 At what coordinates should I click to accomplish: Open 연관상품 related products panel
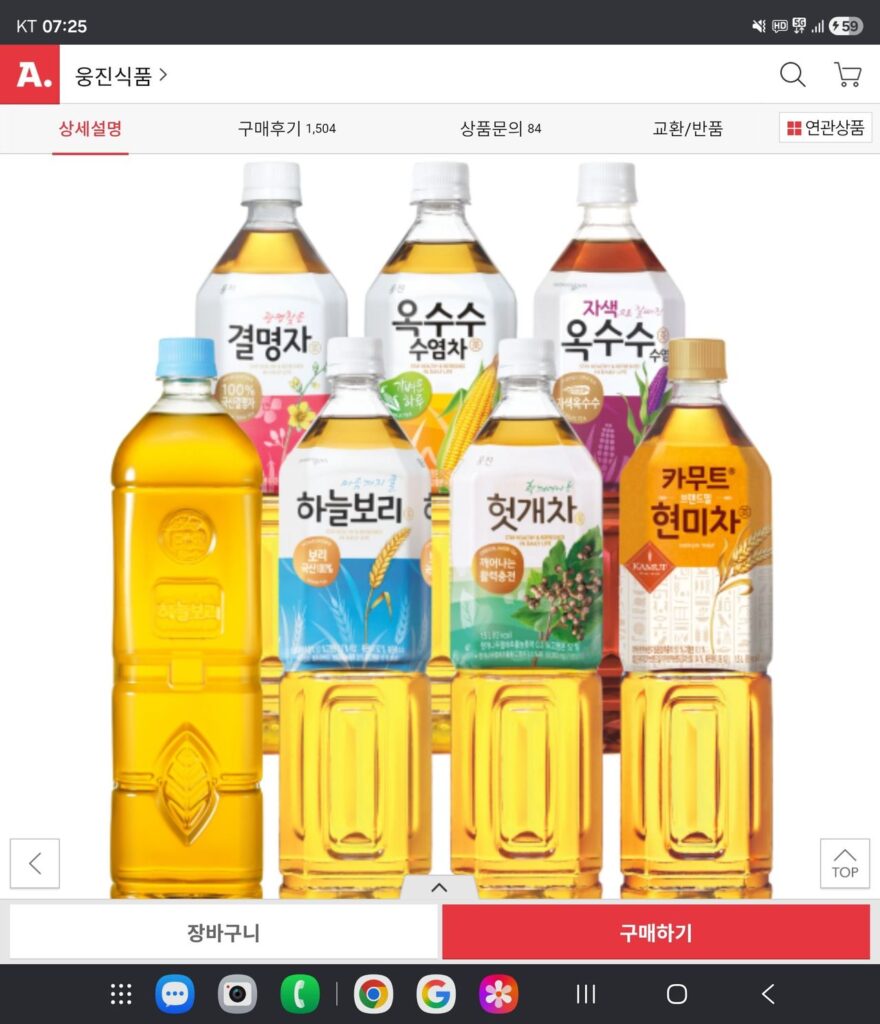(826, 128)
